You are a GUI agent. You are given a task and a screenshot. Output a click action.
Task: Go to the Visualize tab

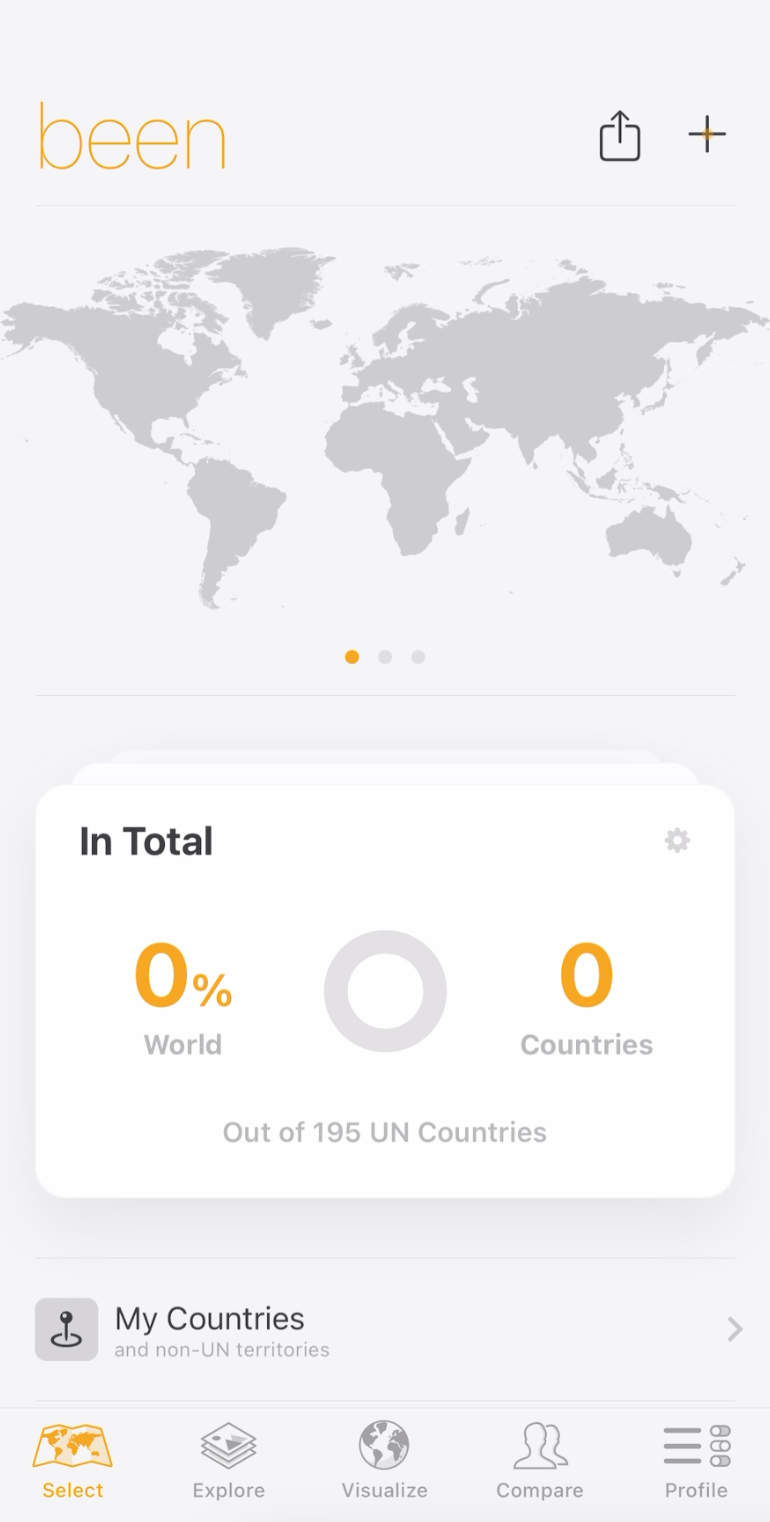385,1461
